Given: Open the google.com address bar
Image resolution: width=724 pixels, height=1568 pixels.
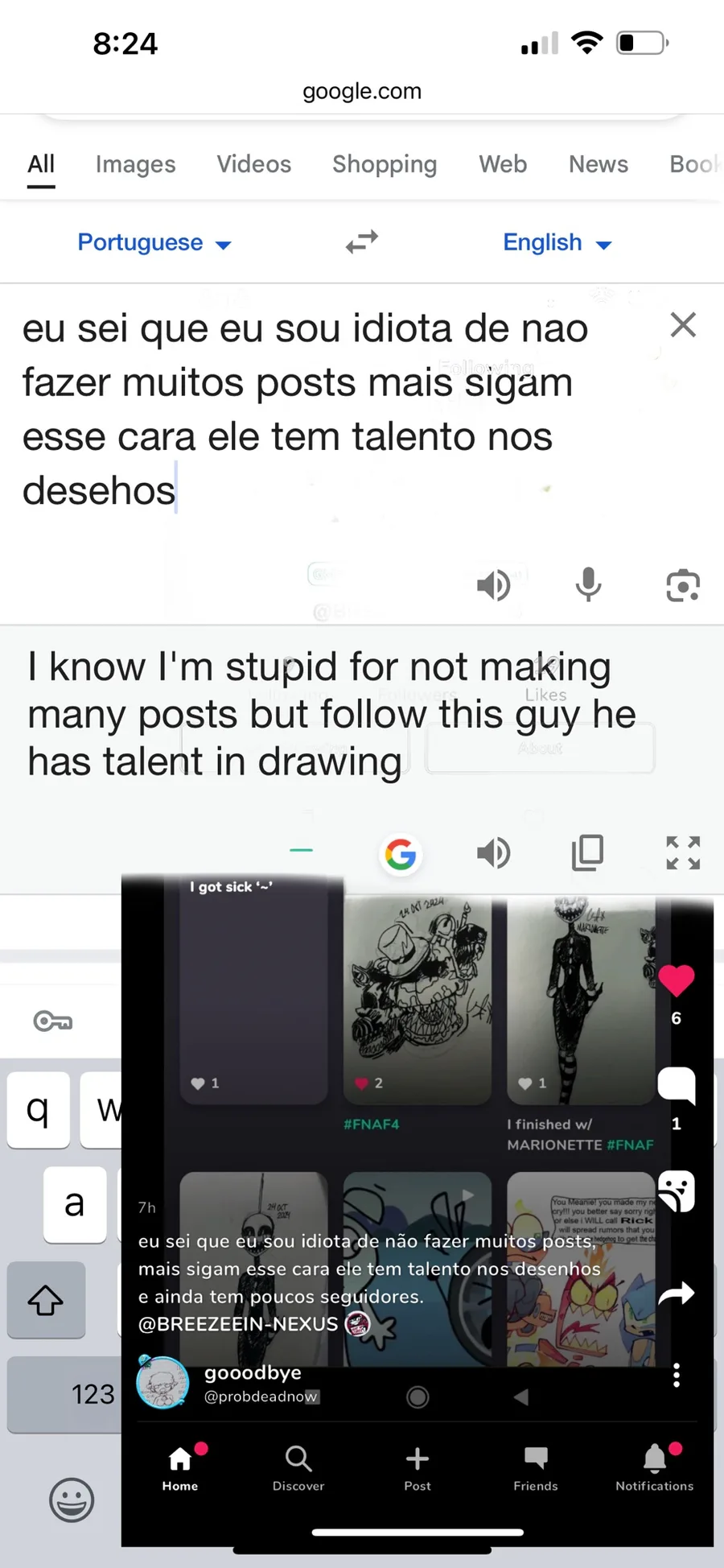Looking at the screenshot, I should [x=362, y=91].
